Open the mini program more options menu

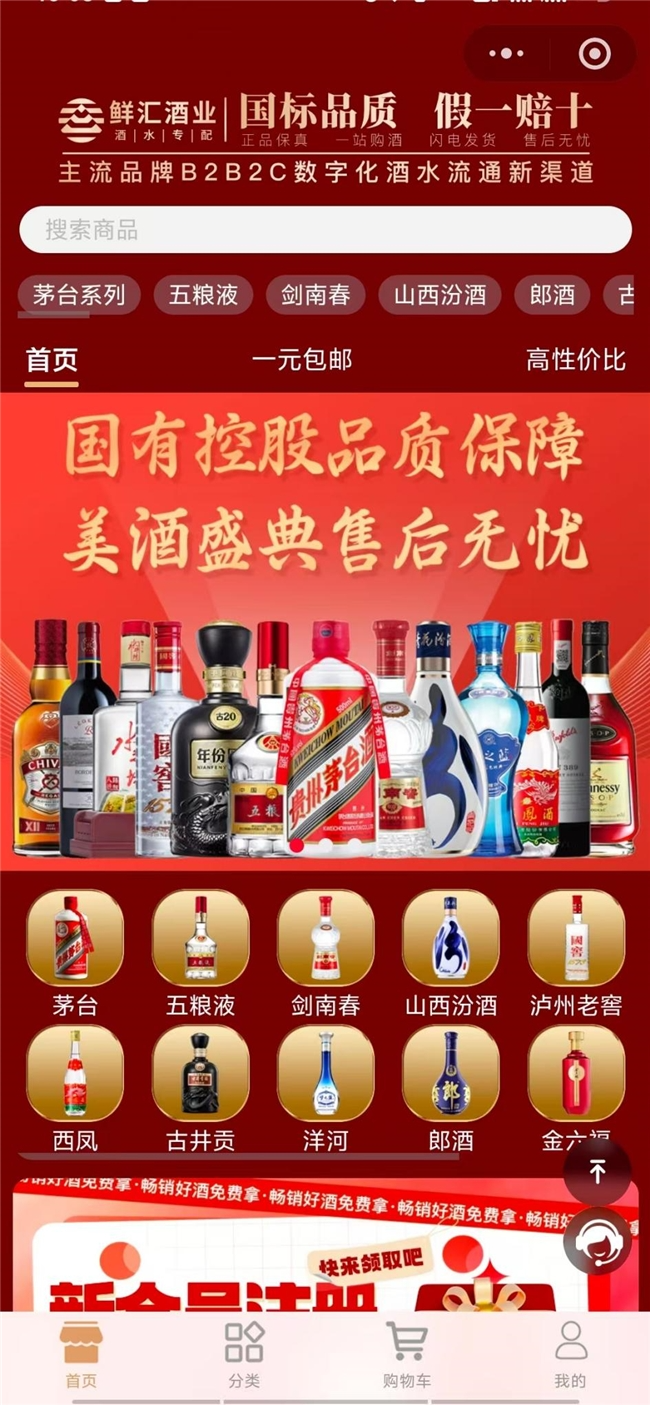(x=512, y=53)
